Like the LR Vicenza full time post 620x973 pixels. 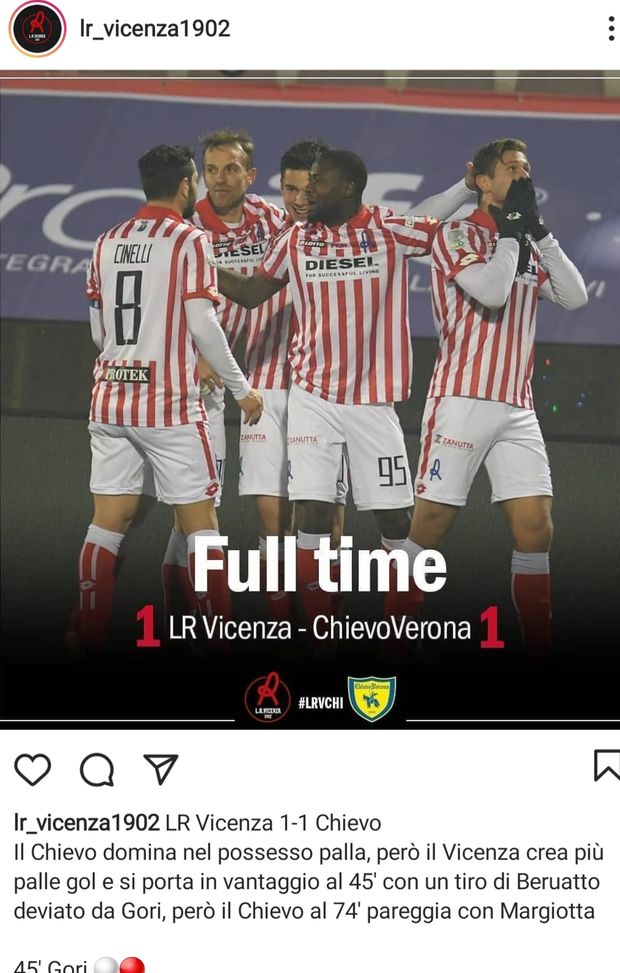[x=33, y=768]
